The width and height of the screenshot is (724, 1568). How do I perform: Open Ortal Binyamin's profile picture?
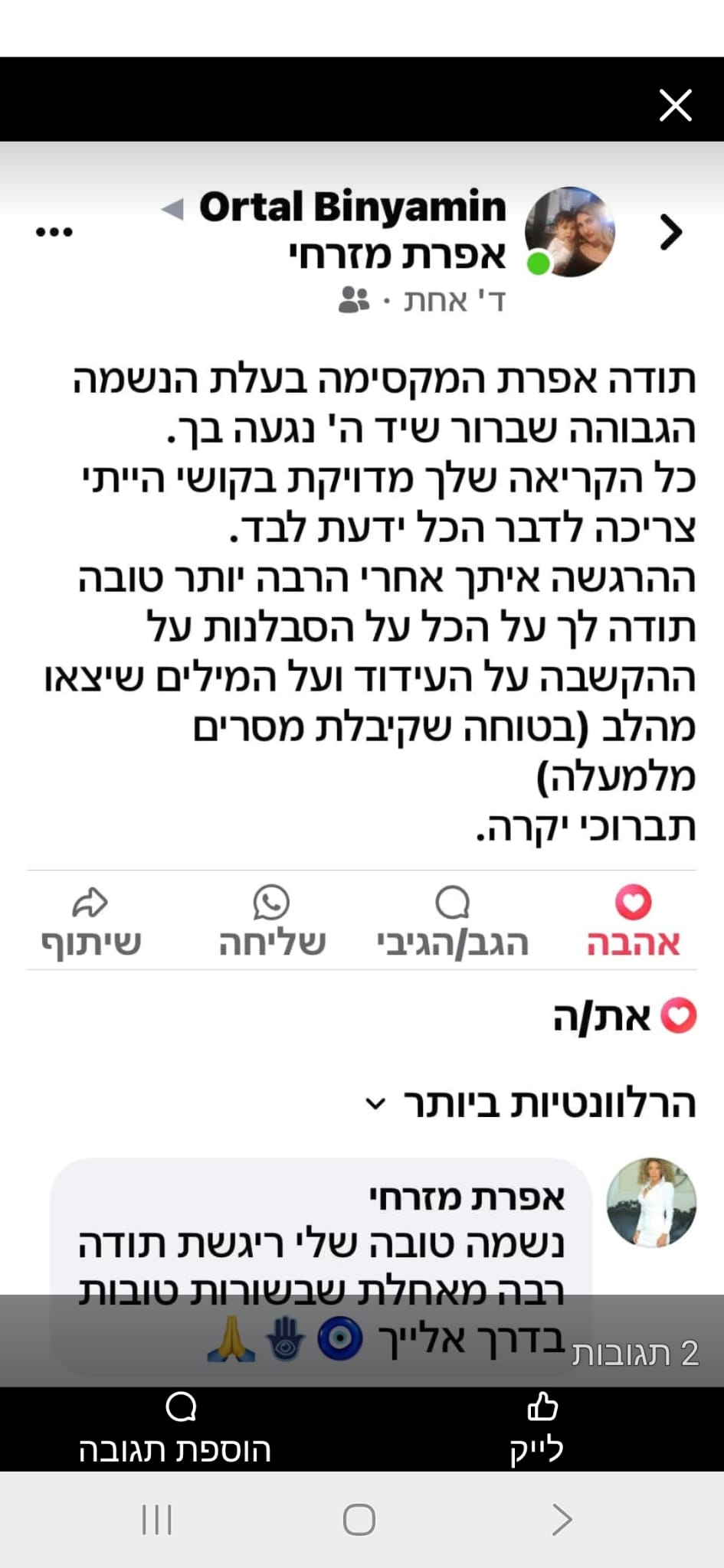pos(570,231)
